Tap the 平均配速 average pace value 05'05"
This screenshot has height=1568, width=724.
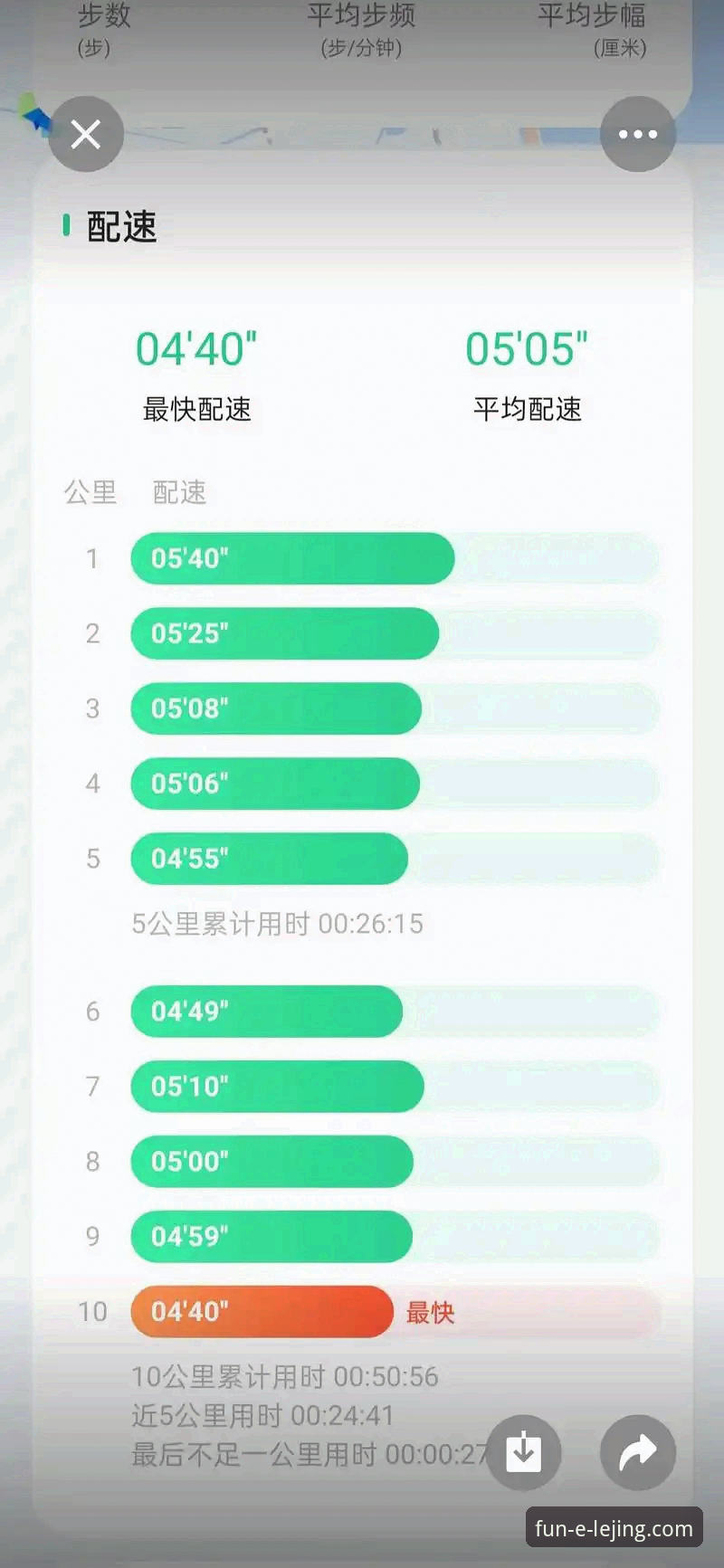pyautogui.click(x=526, y=349)
